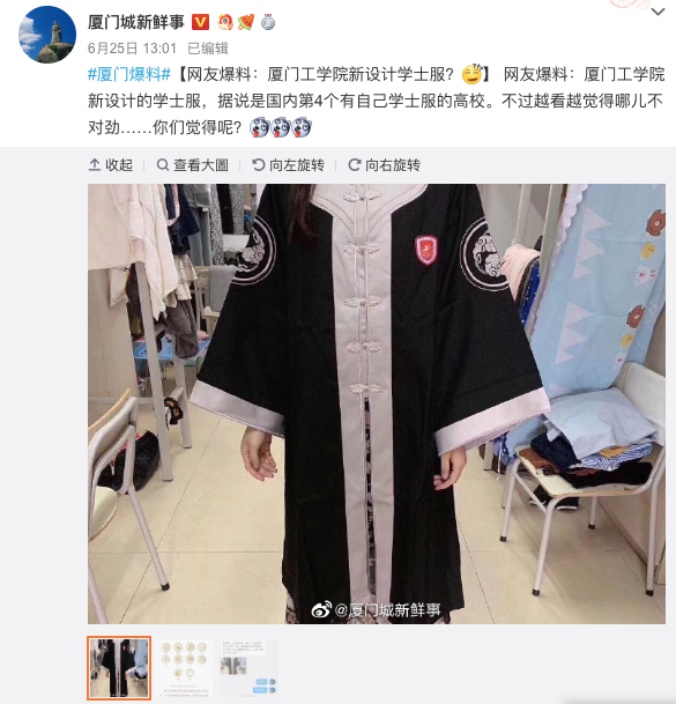Image resolution: width=676 pixels, height=704 pixels.
Task: Collapse the image with 收起
Action: click(x=111, y=165)
